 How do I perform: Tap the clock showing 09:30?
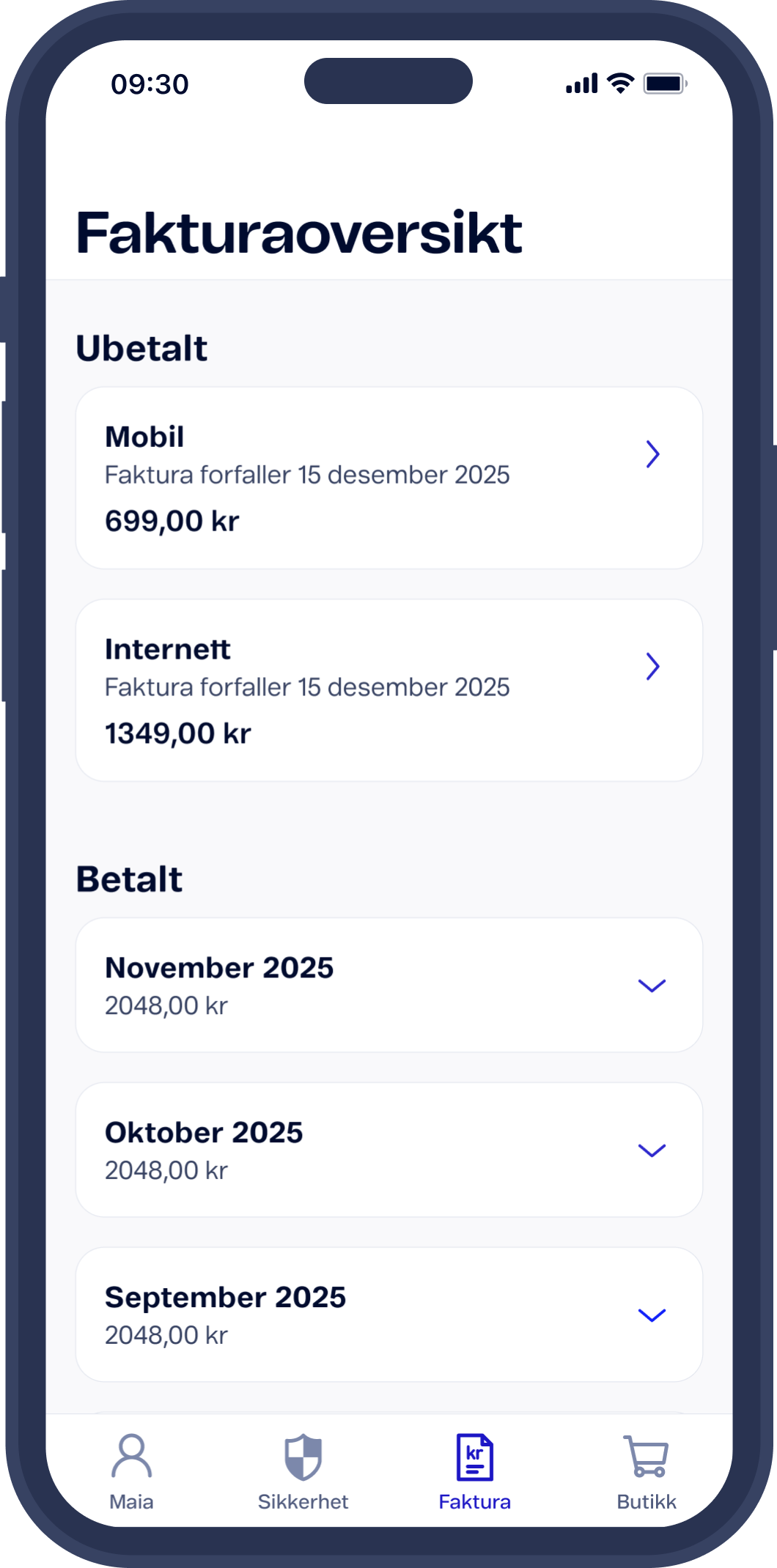[x=149, y=84]
